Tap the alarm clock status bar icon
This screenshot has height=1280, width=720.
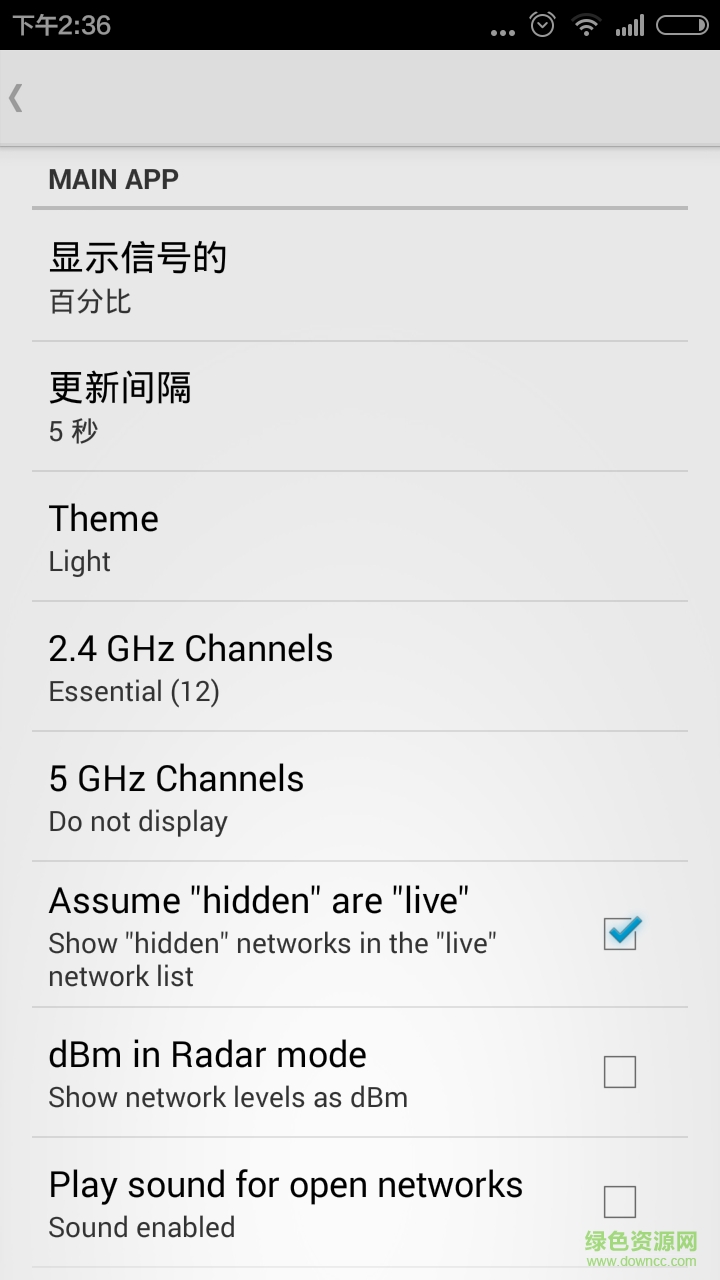pos(541,23)
